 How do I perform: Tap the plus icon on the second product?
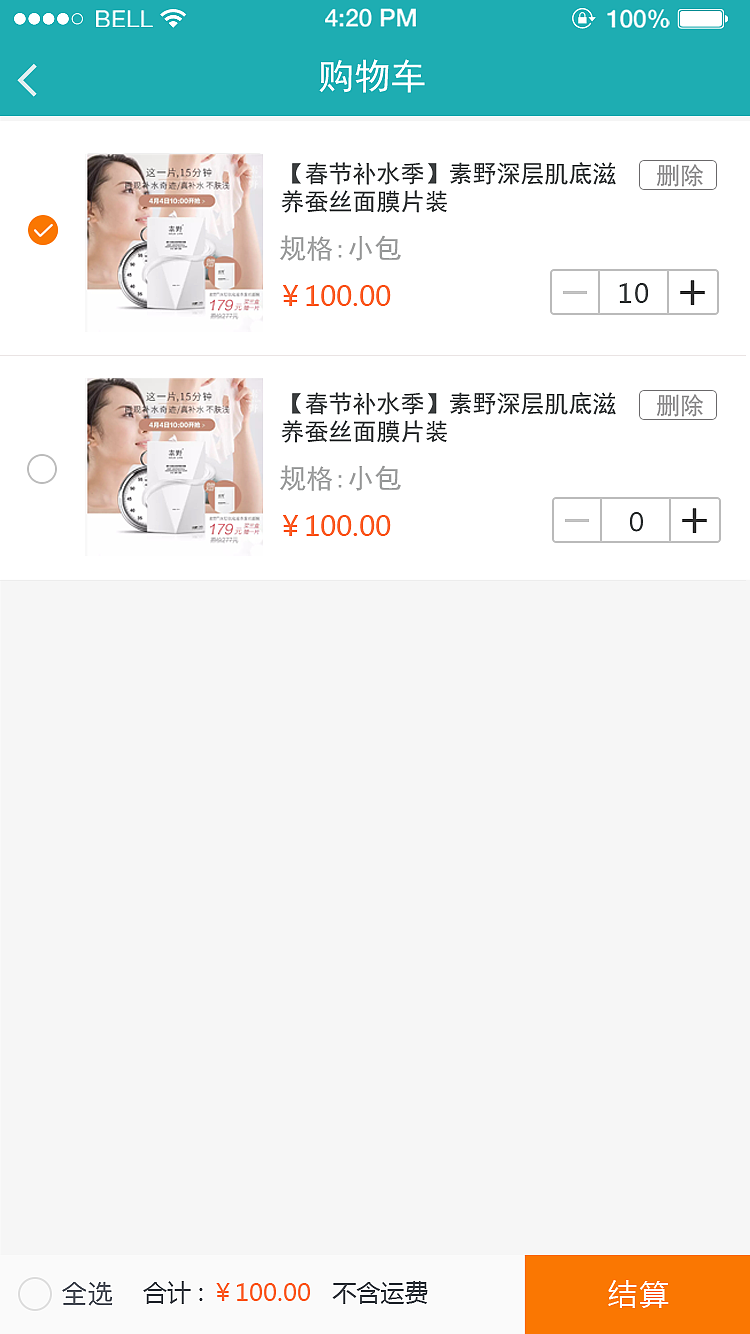pyautogui.click(x=693, y=520)
